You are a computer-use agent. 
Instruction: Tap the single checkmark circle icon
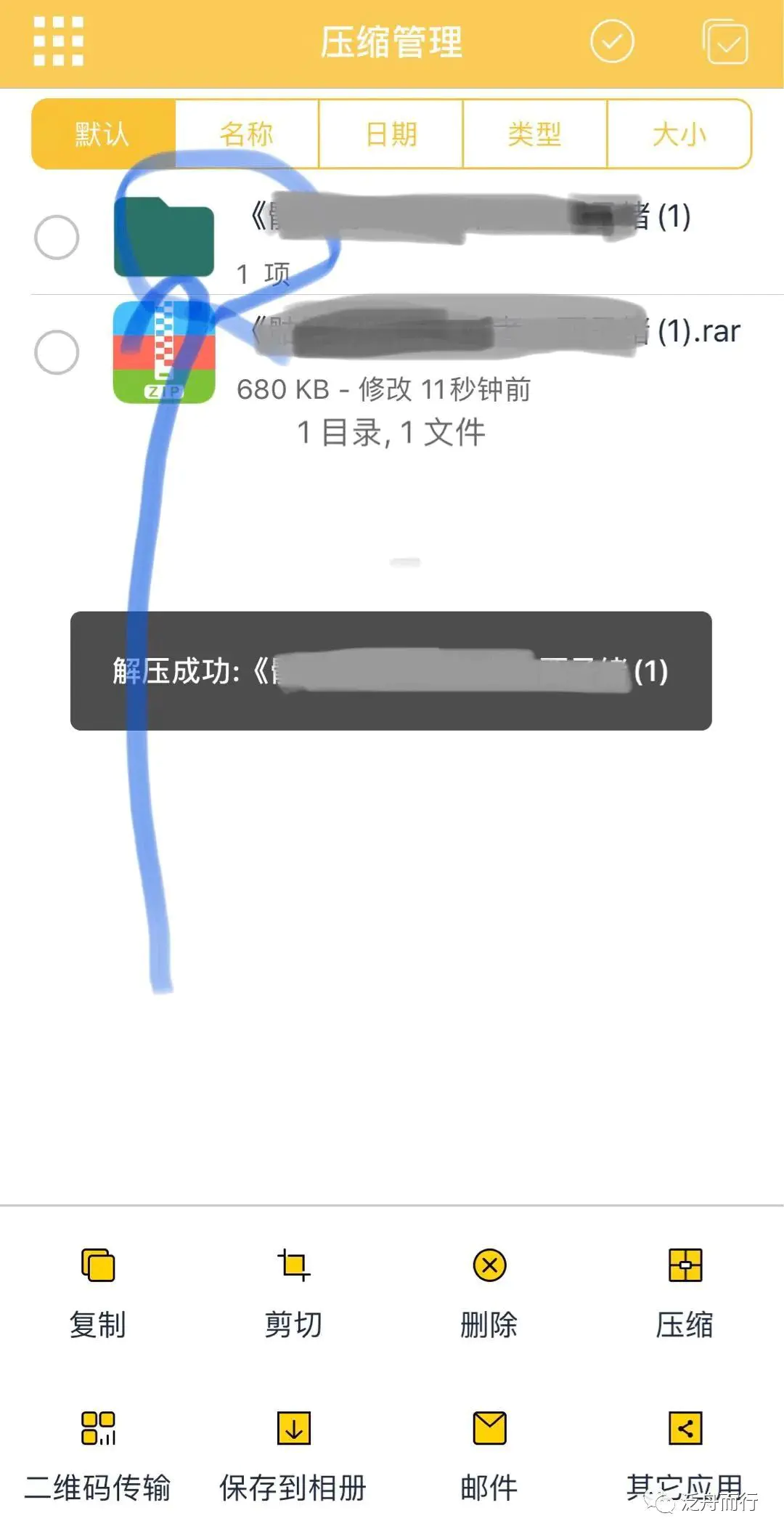tap(611, 42)
